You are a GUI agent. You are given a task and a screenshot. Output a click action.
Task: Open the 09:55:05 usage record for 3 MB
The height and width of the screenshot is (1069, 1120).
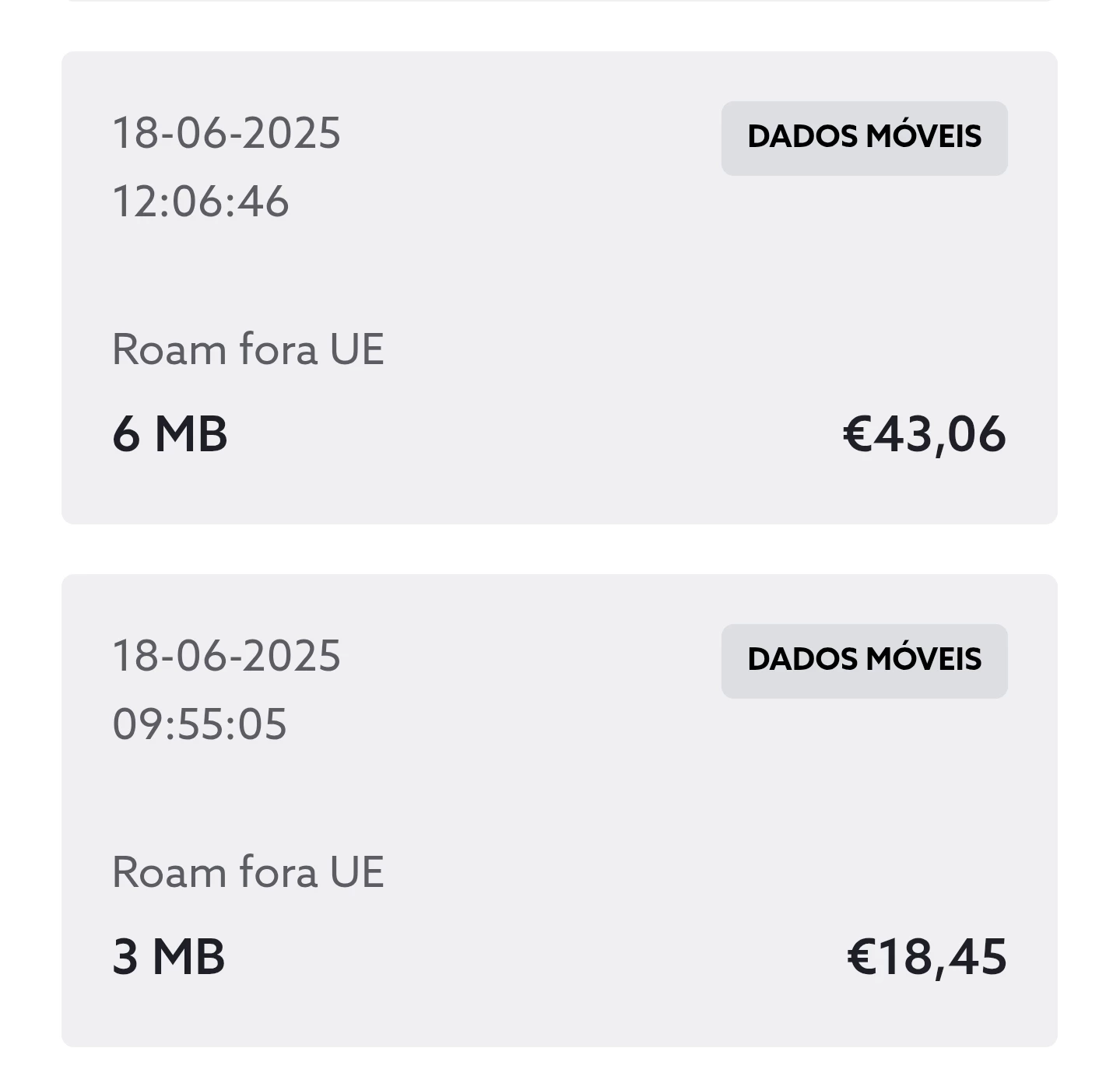pos(559,810)
